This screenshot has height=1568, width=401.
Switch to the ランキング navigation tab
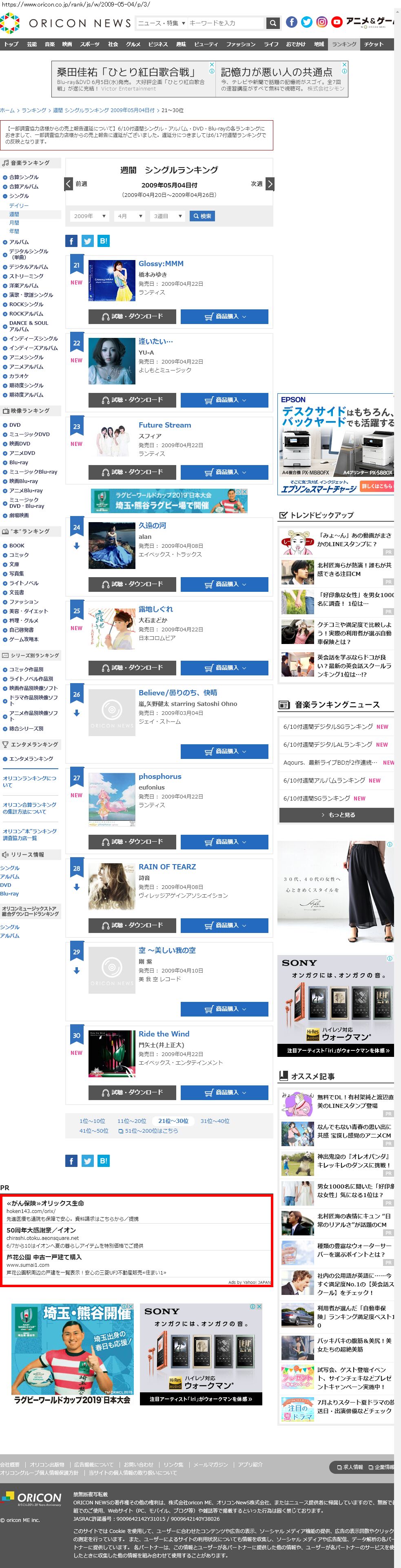pos(344,44)
